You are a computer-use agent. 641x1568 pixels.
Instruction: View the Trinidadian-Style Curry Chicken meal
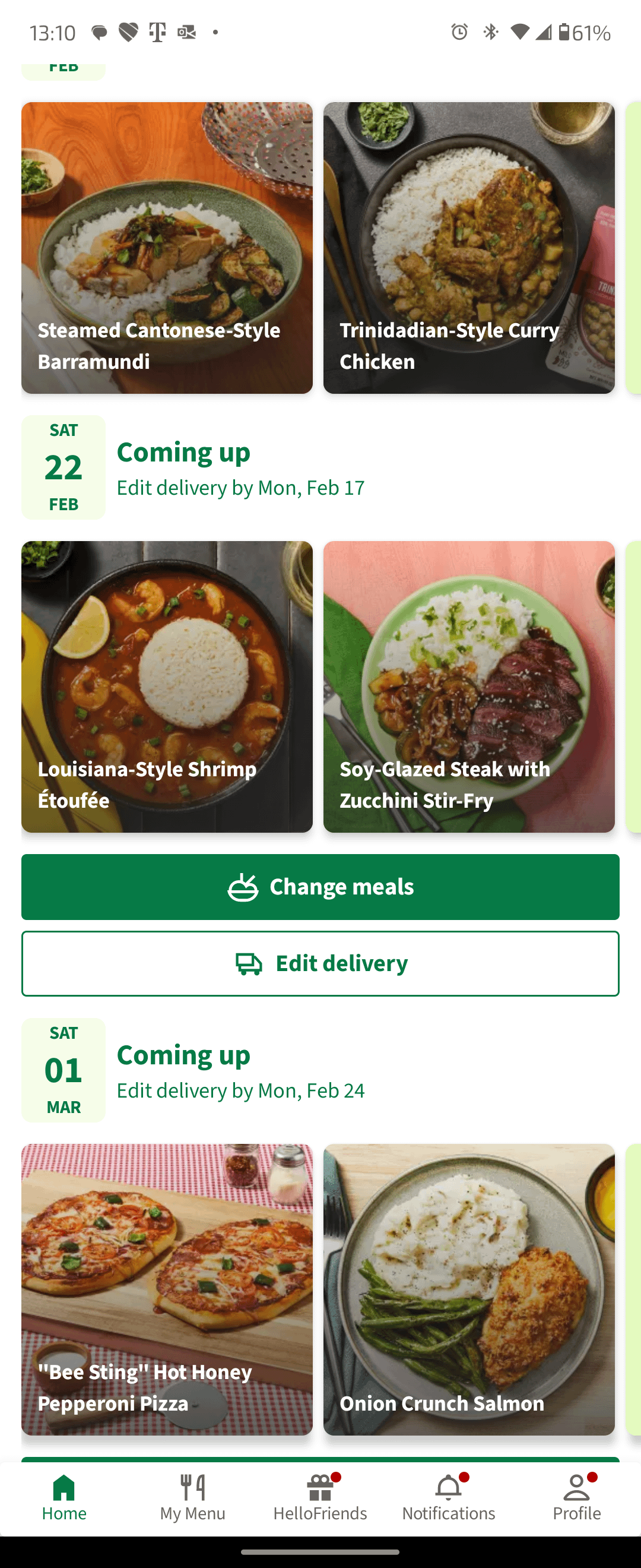coord(468,248)
